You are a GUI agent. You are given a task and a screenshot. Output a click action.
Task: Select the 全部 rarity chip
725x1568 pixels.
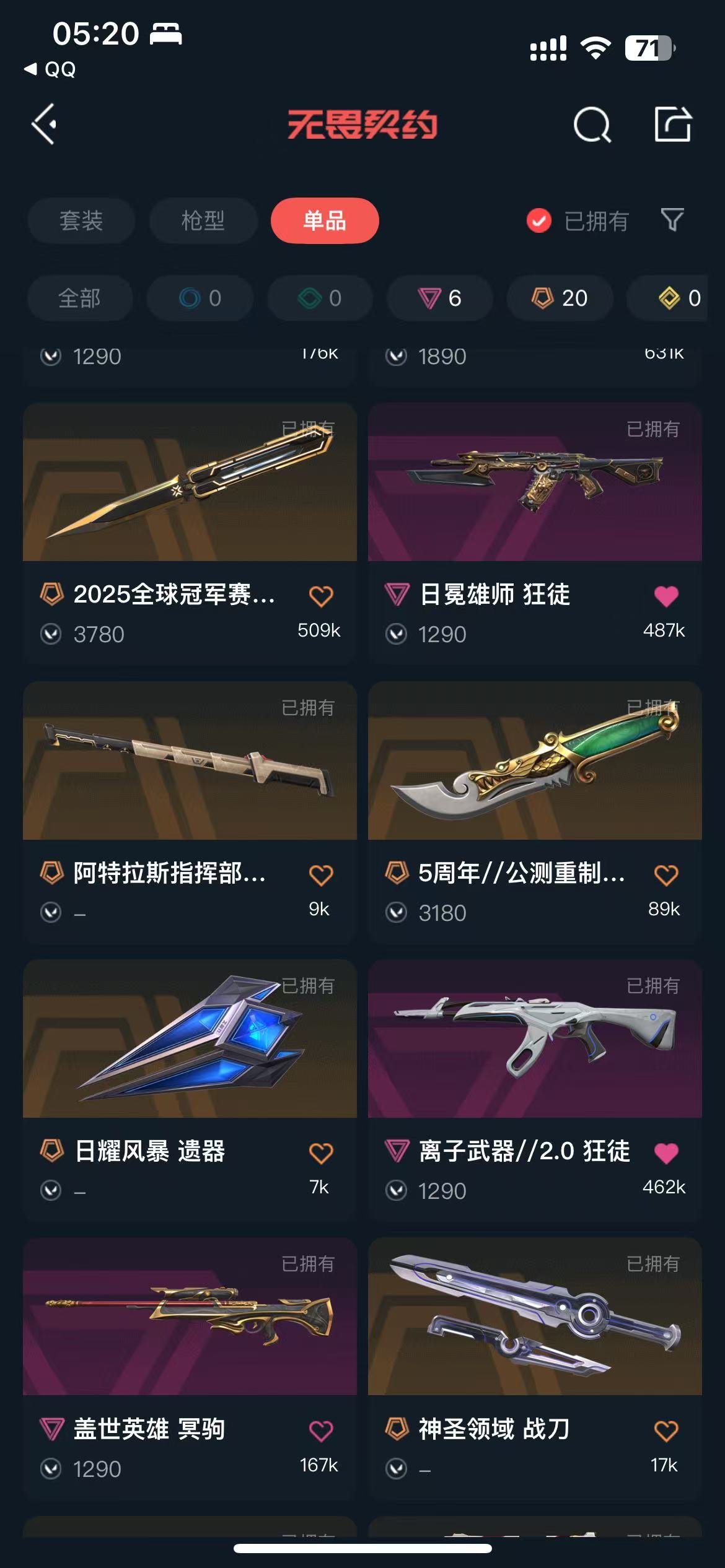[x=80, y=298]
